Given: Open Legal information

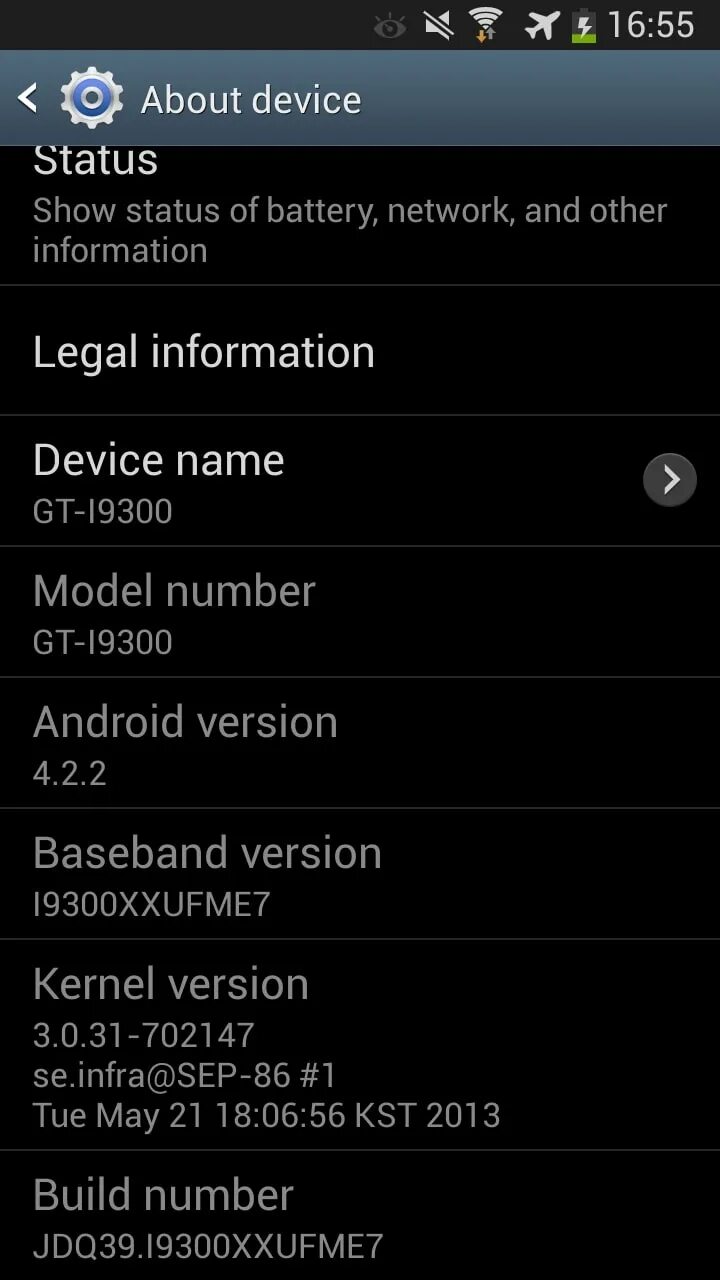Looking at the screenshot, I should pos(360,351).
